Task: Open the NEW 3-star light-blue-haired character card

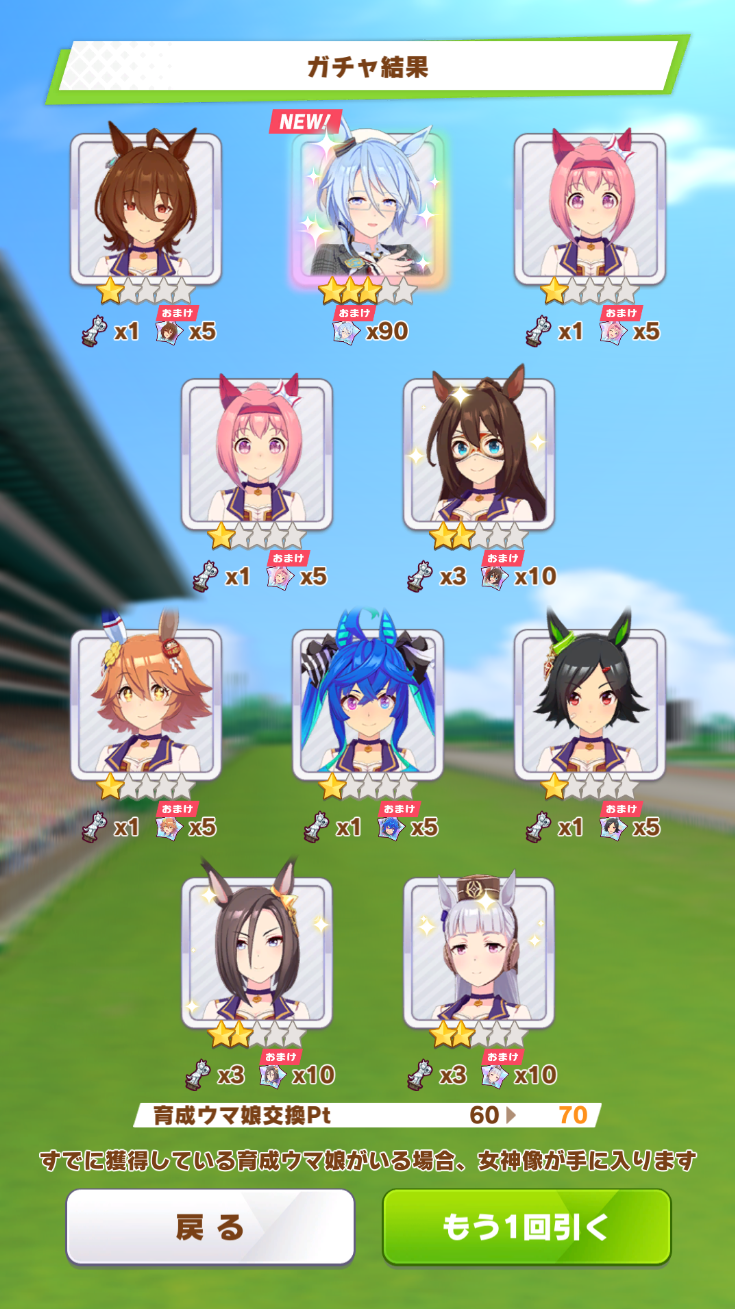Action: [367, 209]
